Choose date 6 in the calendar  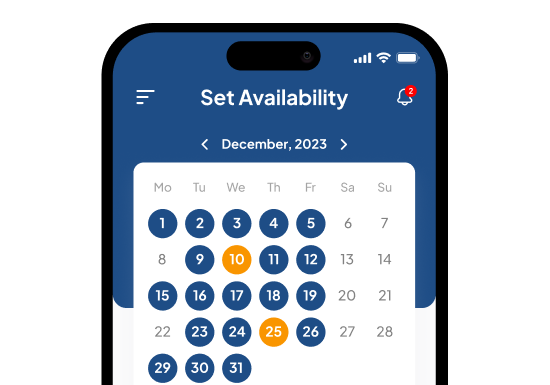click(348, 223)
